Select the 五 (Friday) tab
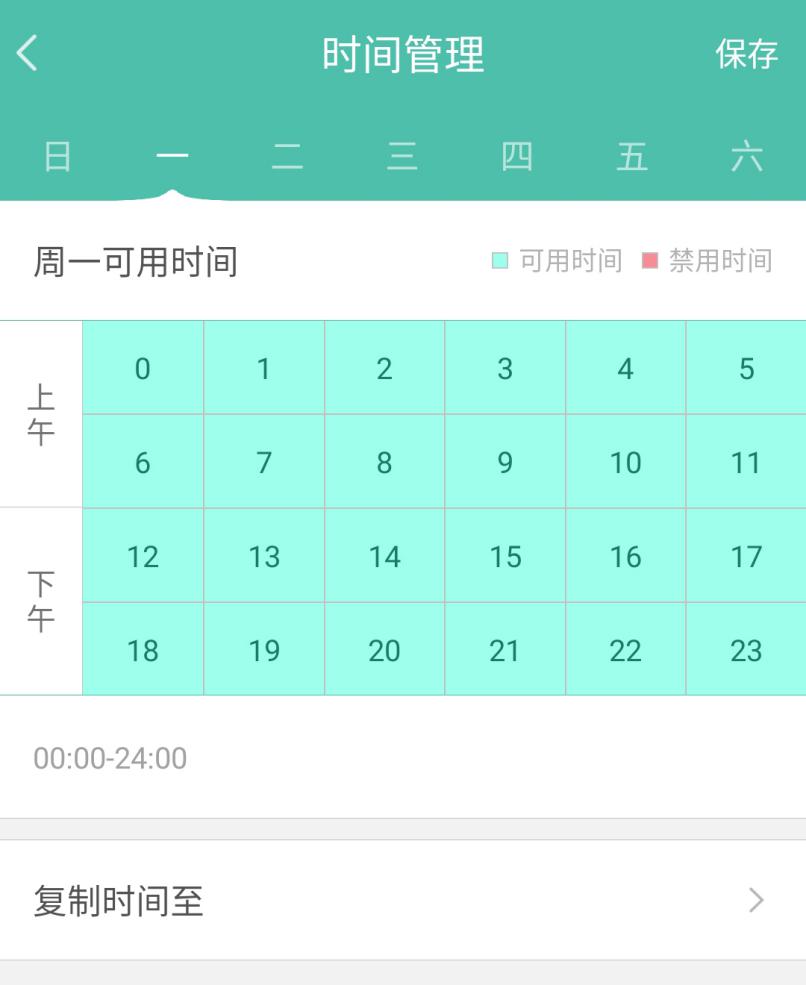 coord(632,155)
